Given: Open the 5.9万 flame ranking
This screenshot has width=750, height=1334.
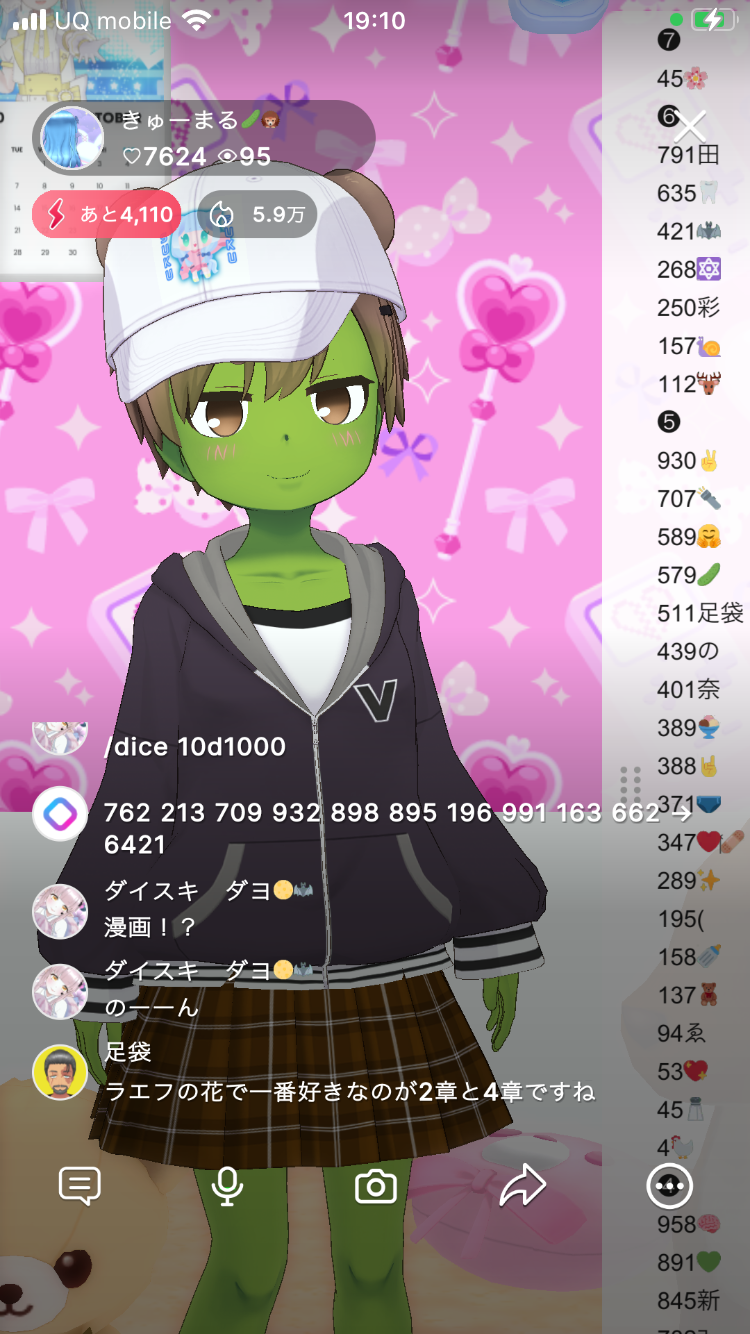Looking at the screenshot, I should pyautogui.click(x=258, y=214).
